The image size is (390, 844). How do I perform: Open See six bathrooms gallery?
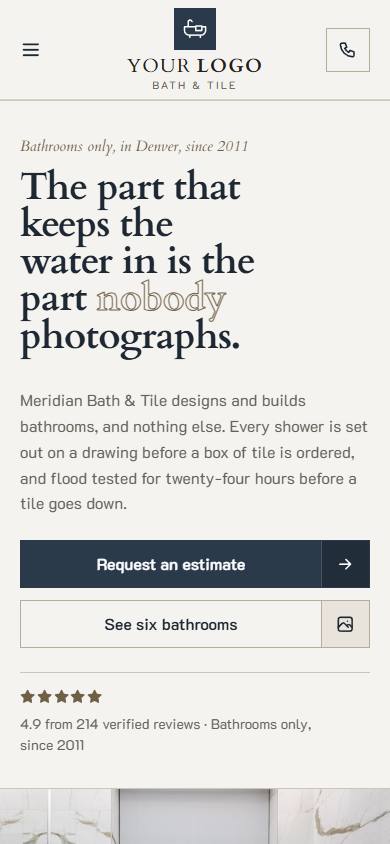195,624
